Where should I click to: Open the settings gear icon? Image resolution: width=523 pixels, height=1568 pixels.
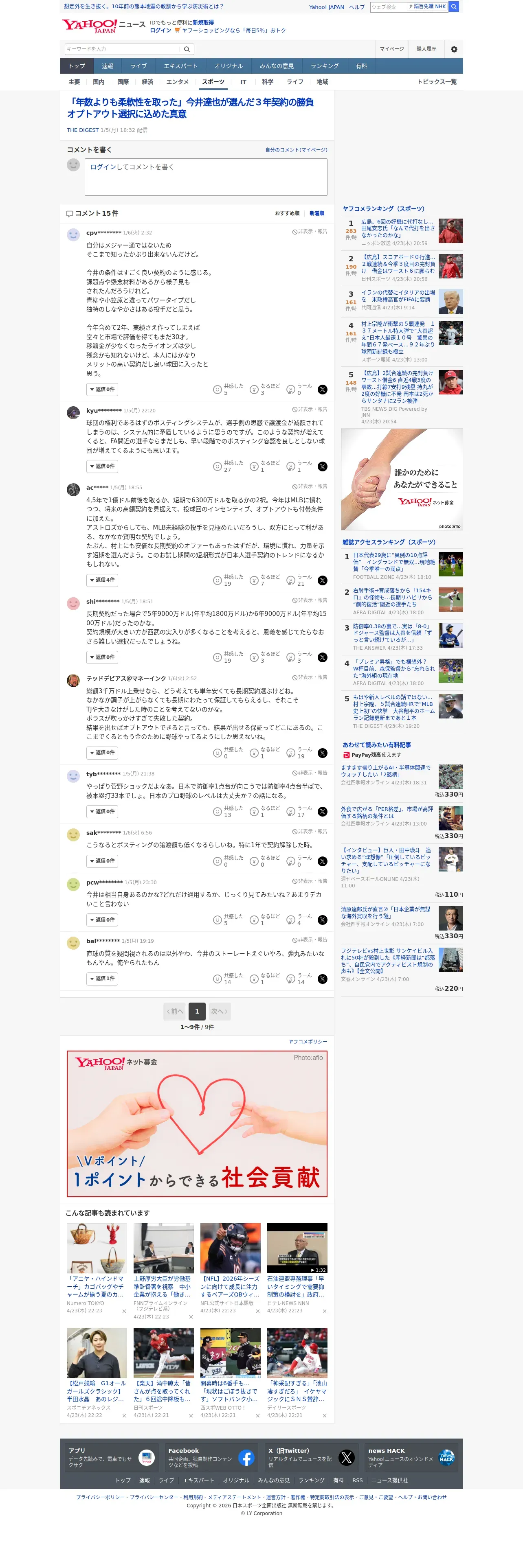coord(454,49)
